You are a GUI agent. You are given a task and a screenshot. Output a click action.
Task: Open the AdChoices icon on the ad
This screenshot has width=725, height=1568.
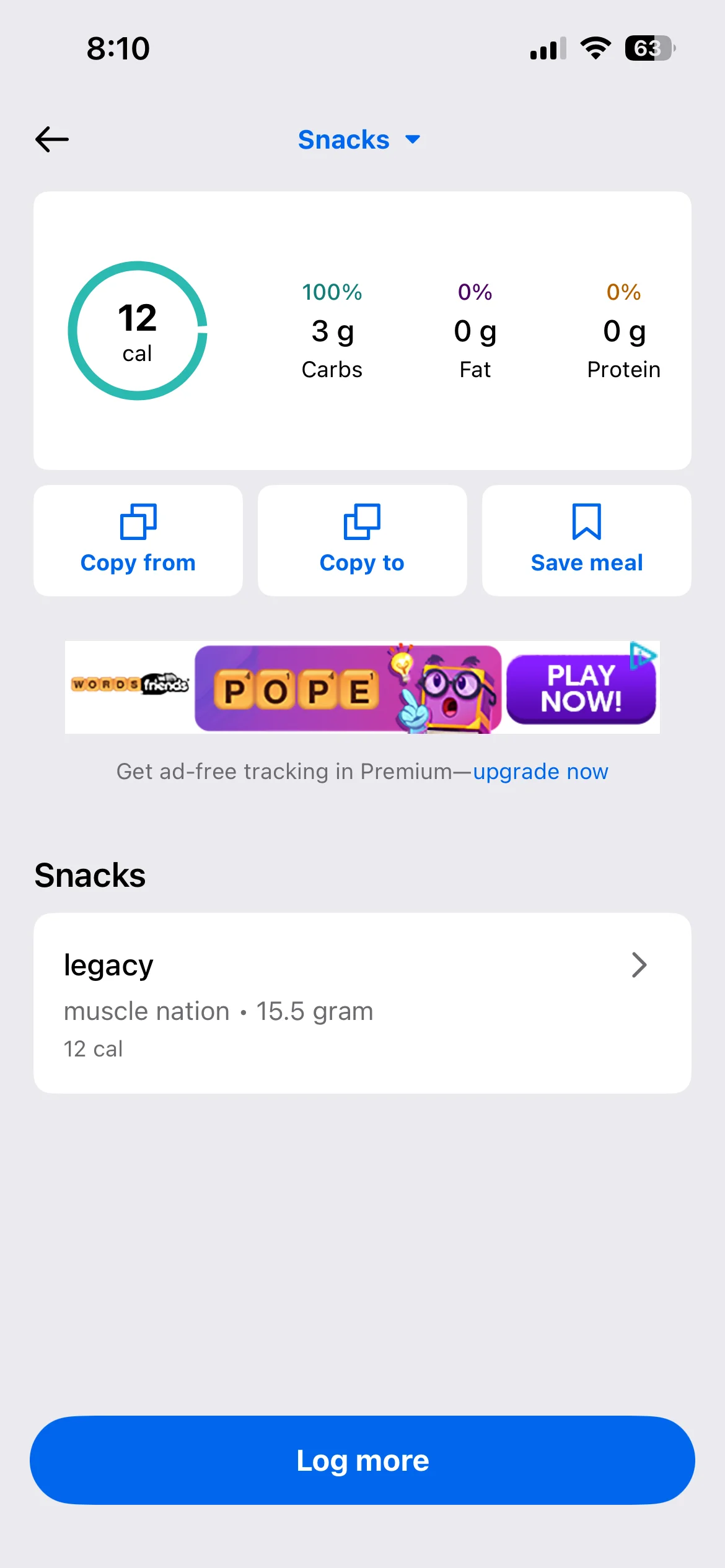[643, 655]
